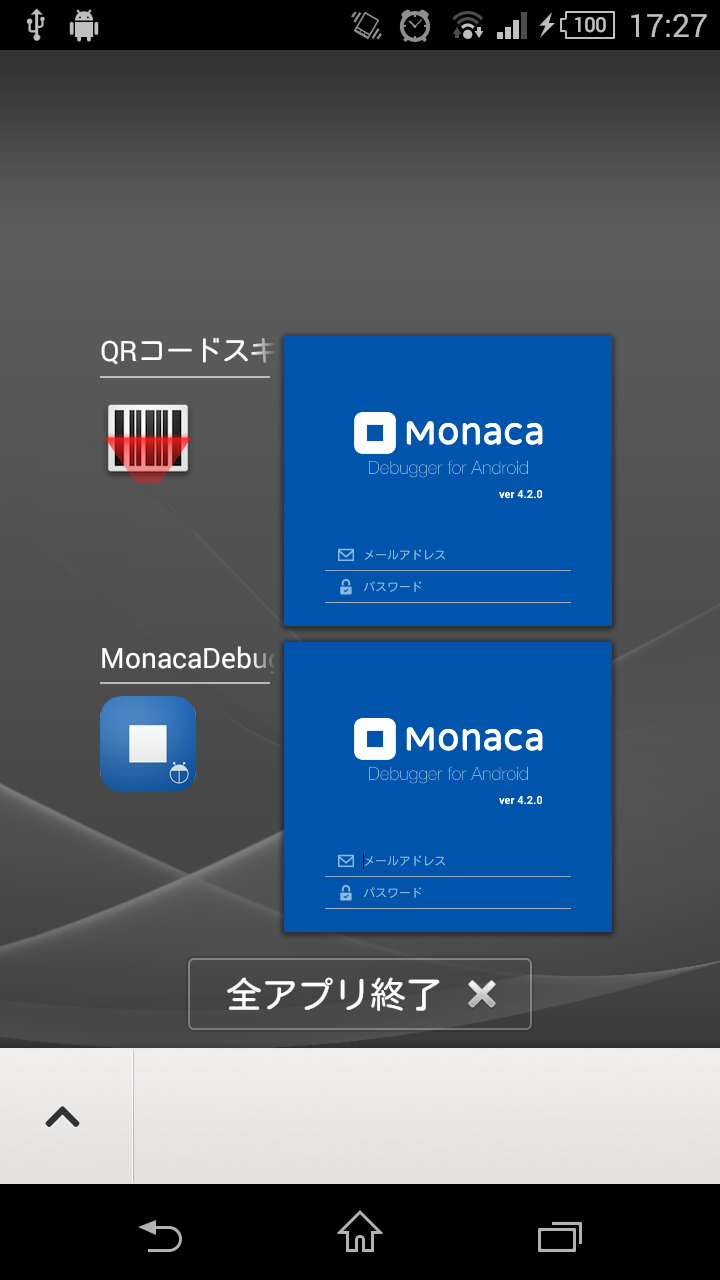The height and width of the screenshot is (1280, 720).
Task: Tap the MonacaDebugger app icon
Action: 148,744
